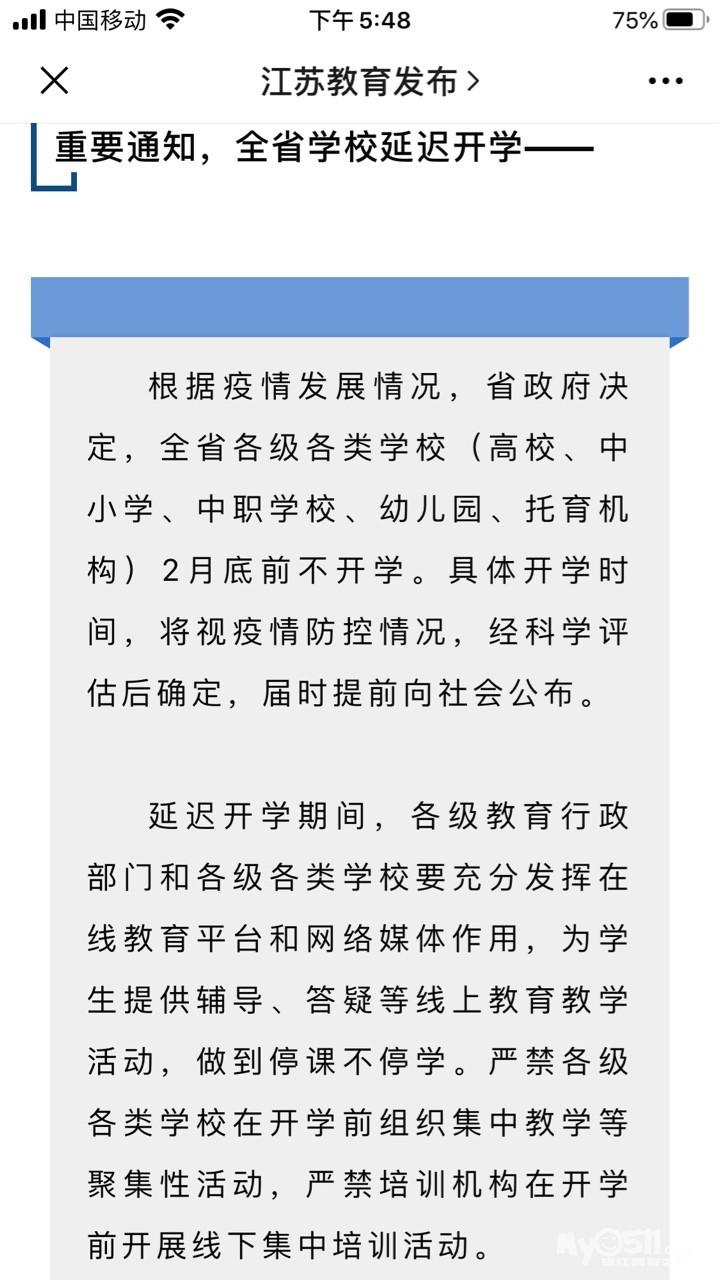Open the 江苏教育发布 account page
This screenshot has height=1280, width=720.
(x=370, y=81)
